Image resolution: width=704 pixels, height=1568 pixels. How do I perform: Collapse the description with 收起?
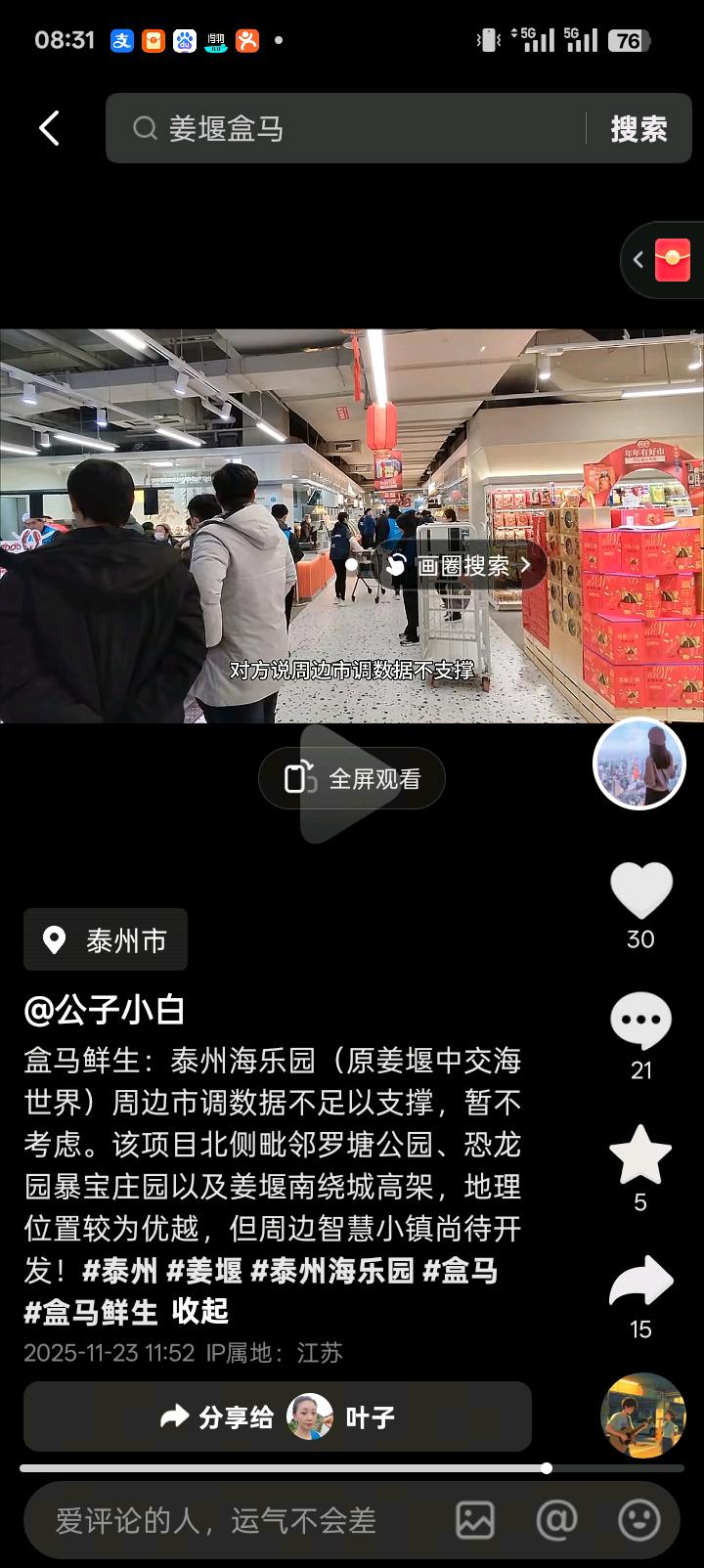pos(200,1311)
